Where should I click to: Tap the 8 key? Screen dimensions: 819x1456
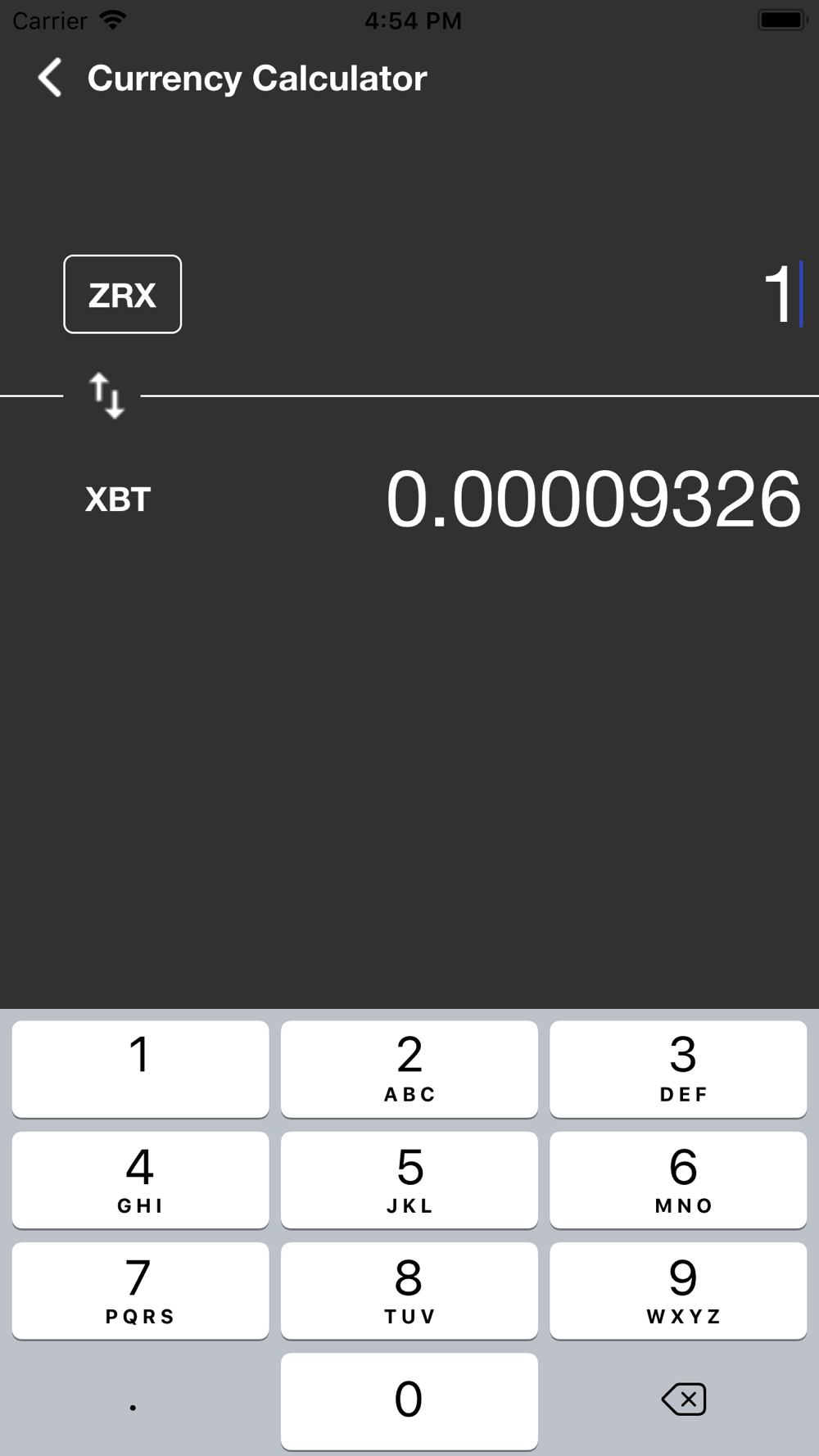[409, 1291]
